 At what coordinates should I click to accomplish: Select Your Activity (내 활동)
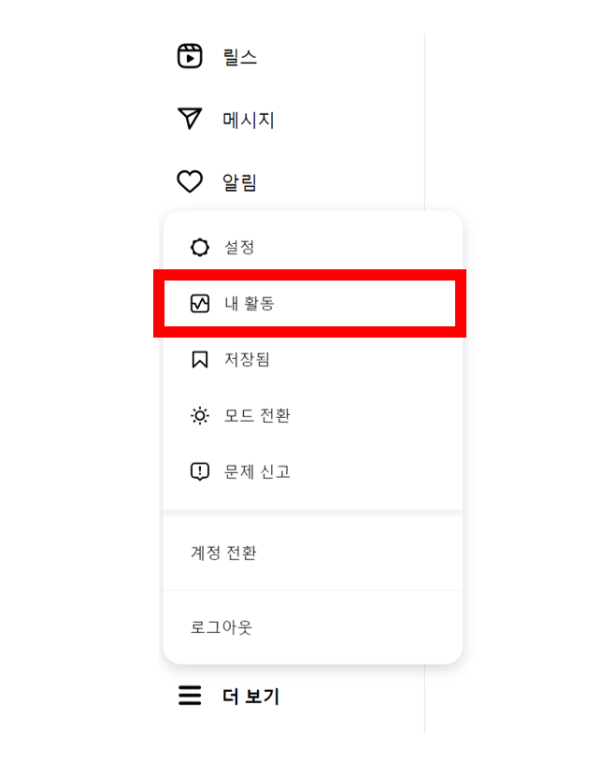coord(250,303)
